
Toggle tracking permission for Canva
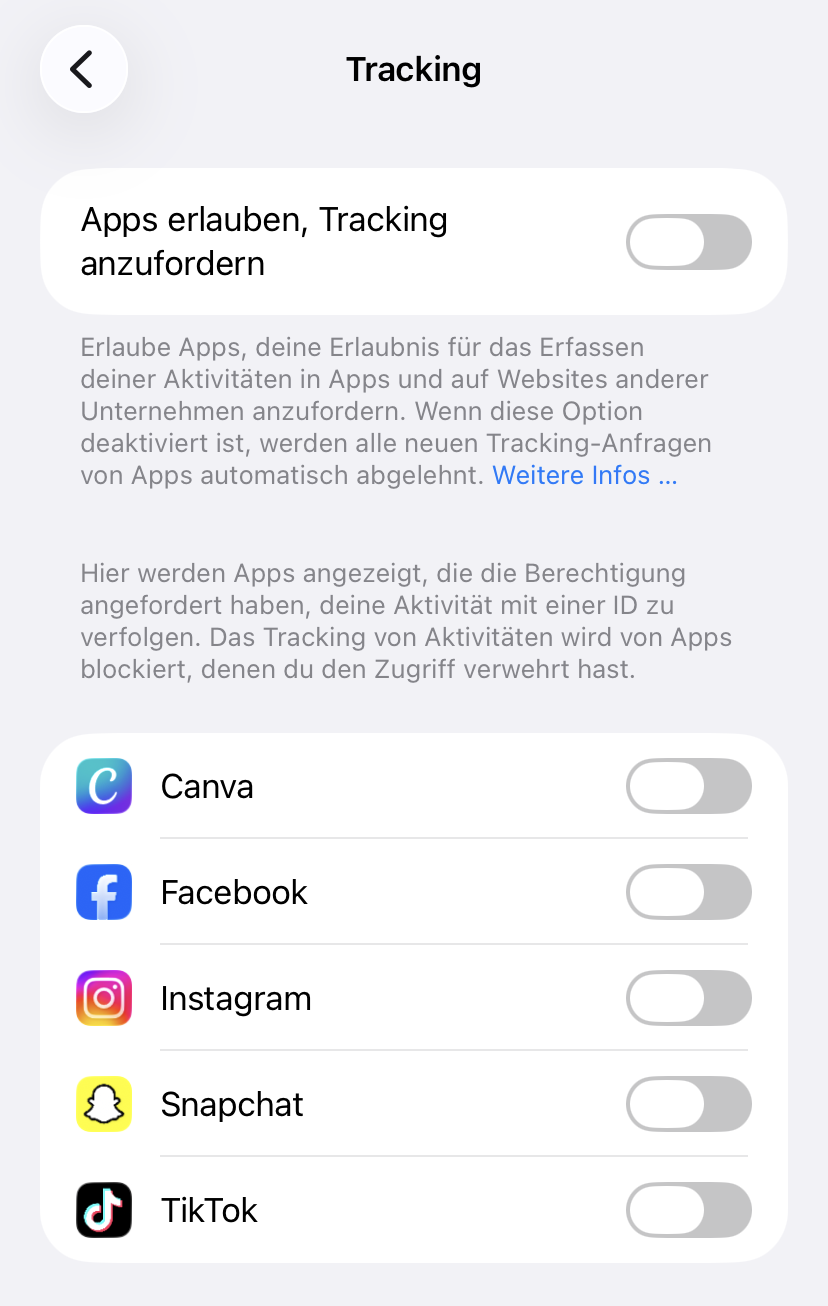pos(688,786)
